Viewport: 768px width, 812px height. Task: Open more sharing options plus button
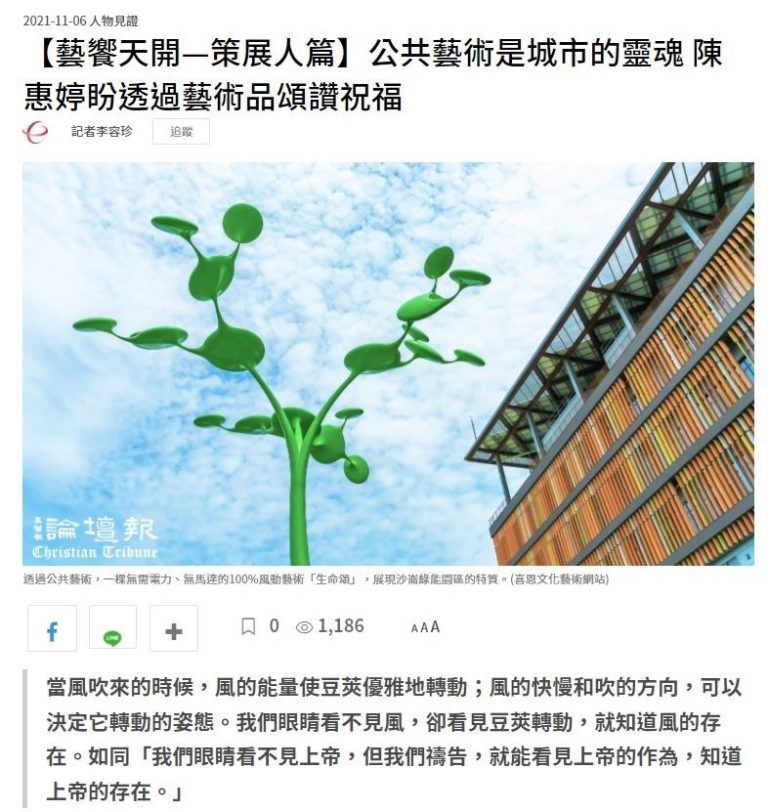pyautogui.click(x=173, y=628)
